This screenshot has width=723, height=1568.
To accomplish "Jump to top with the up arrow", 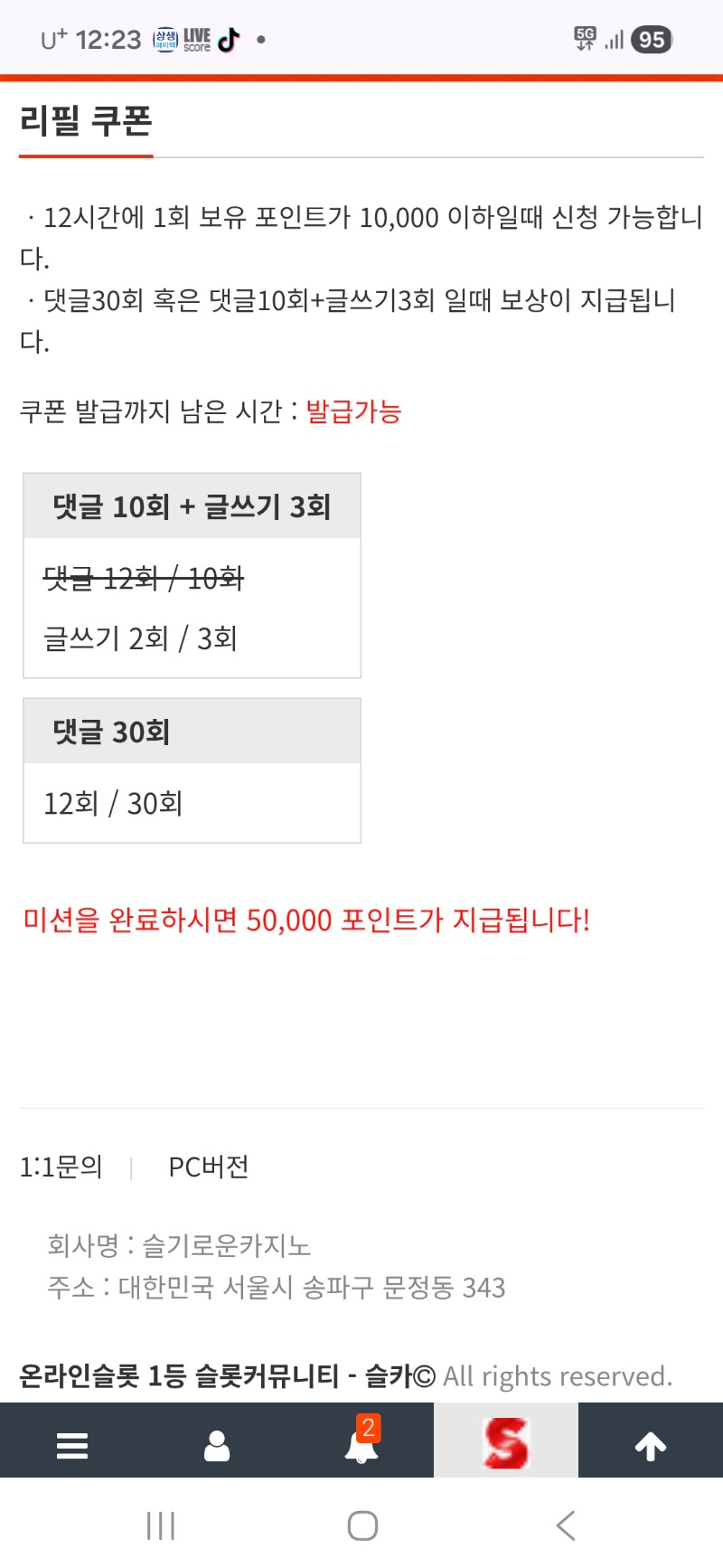I will (651, 1445).
